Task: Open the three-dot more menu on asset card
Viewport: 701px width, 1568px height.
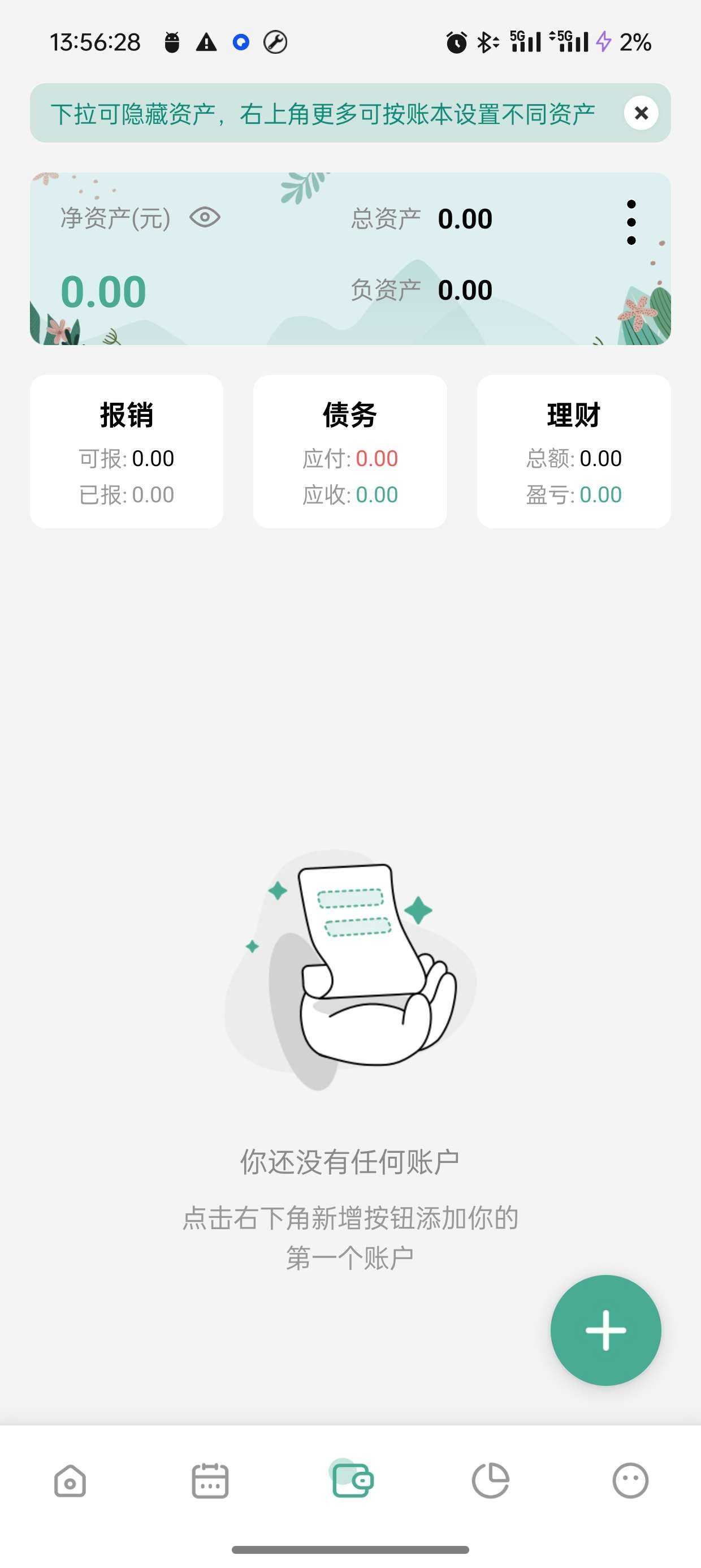Action: coord(631,222)
